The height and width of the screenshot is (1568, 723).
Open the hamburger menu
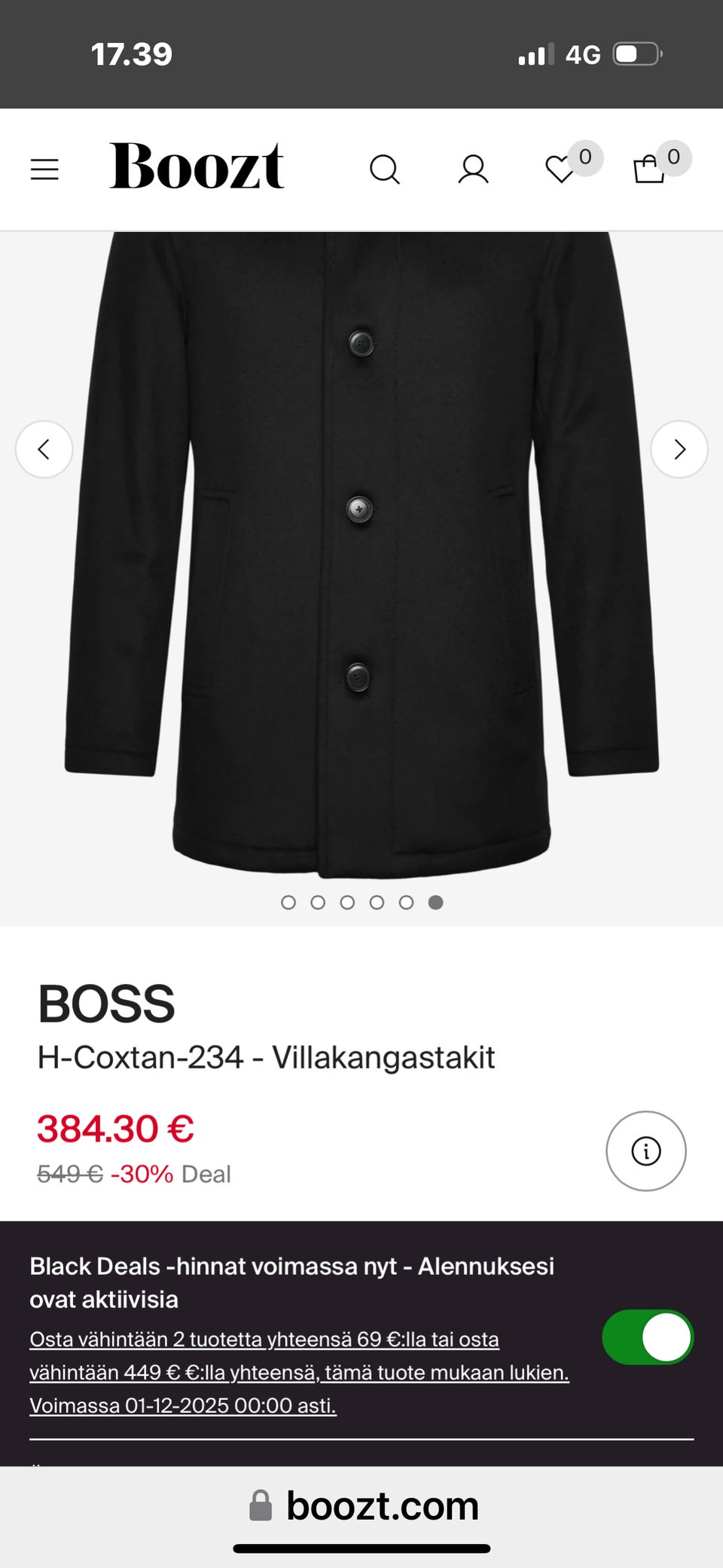click(44, 170)
